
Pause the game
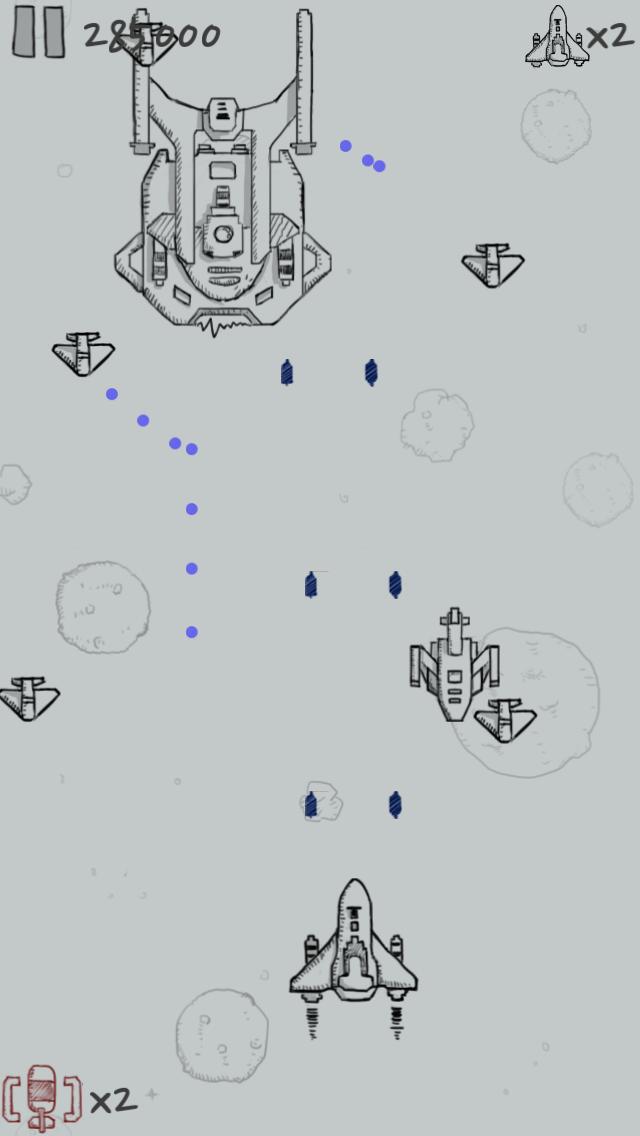point(38,33)
